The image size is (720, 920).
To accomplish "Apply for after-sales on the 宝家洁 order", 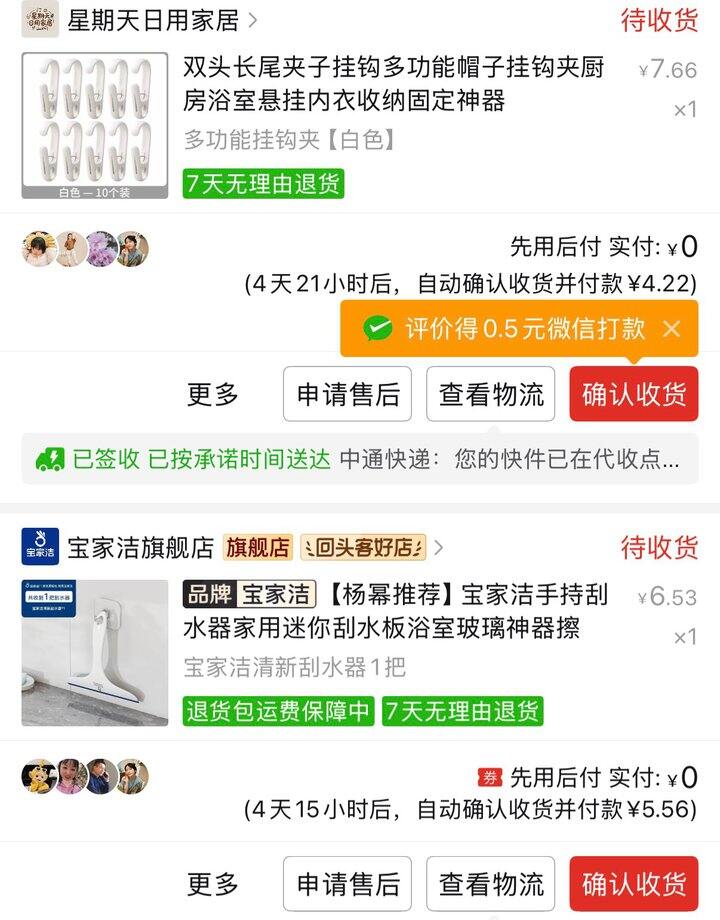I will point(348,884).
